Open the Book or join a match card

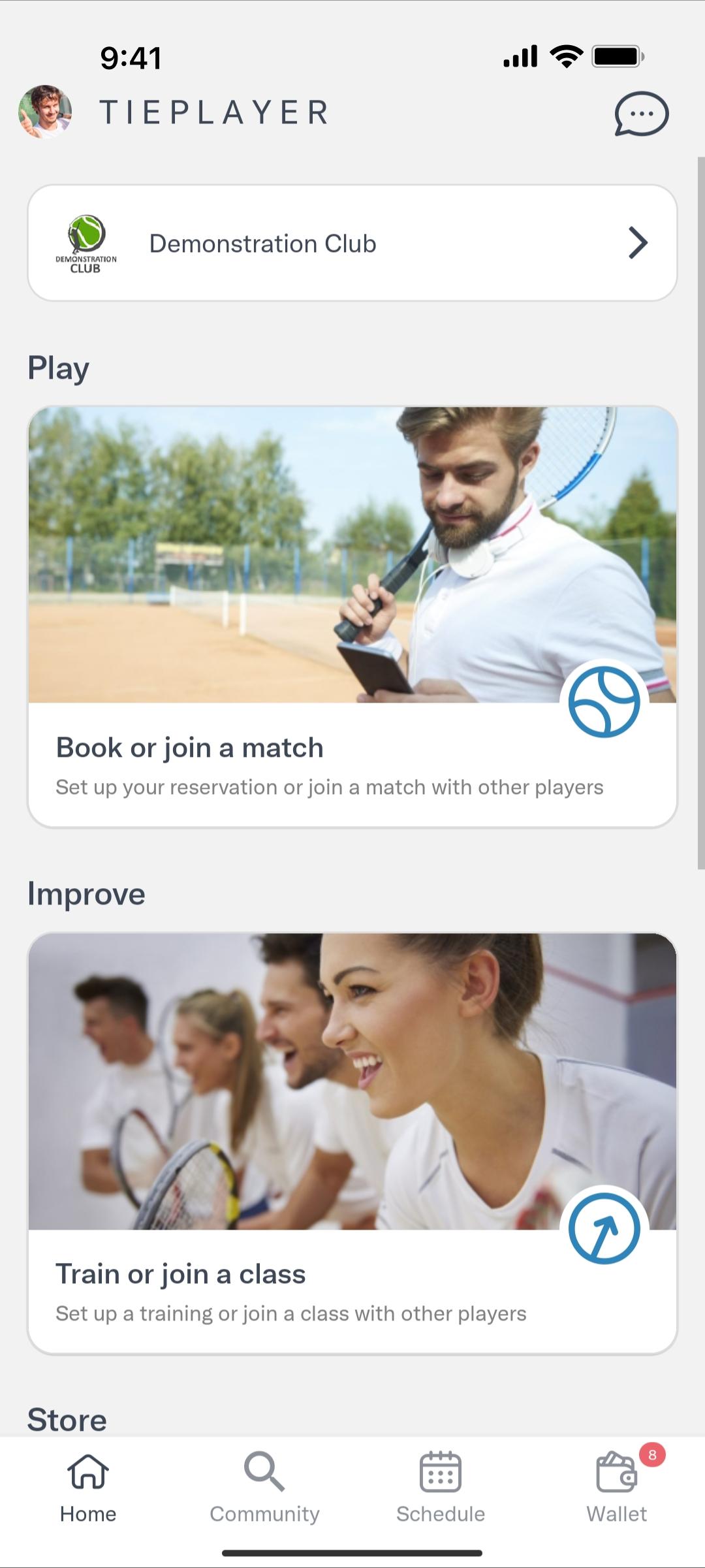pos(352,617)
